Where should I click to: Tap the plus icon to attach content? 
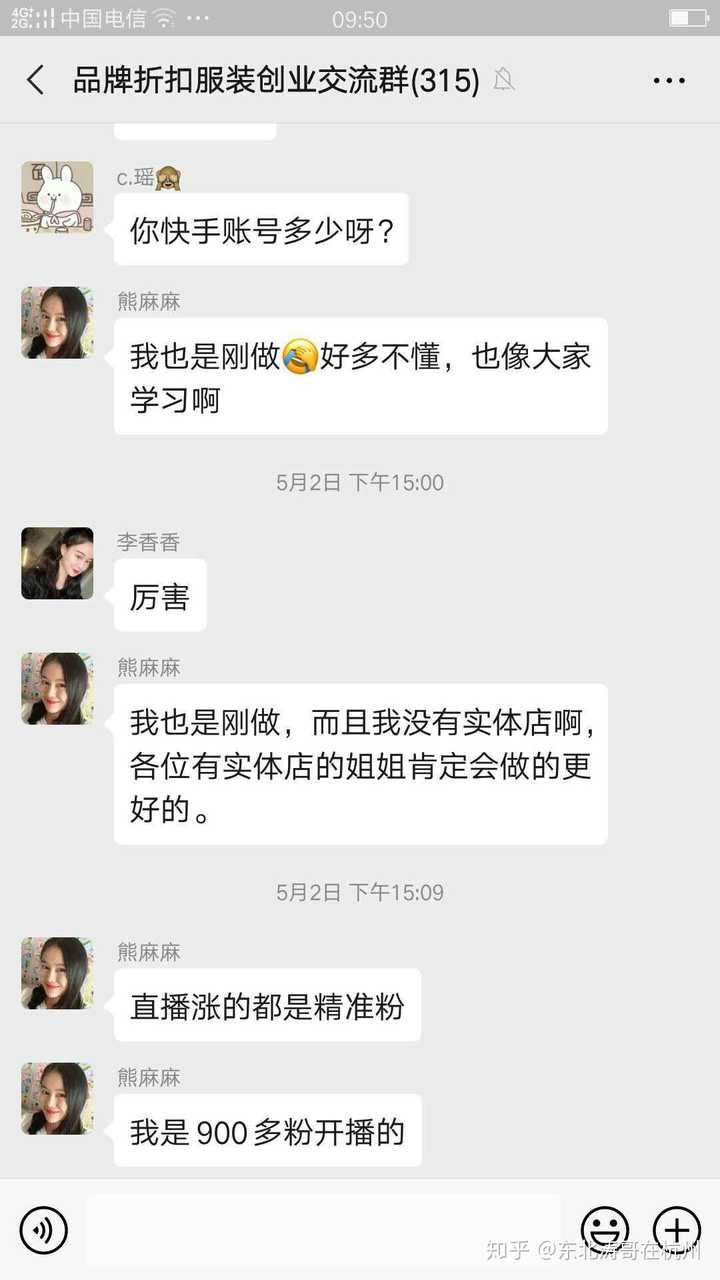pos(677,1229)
